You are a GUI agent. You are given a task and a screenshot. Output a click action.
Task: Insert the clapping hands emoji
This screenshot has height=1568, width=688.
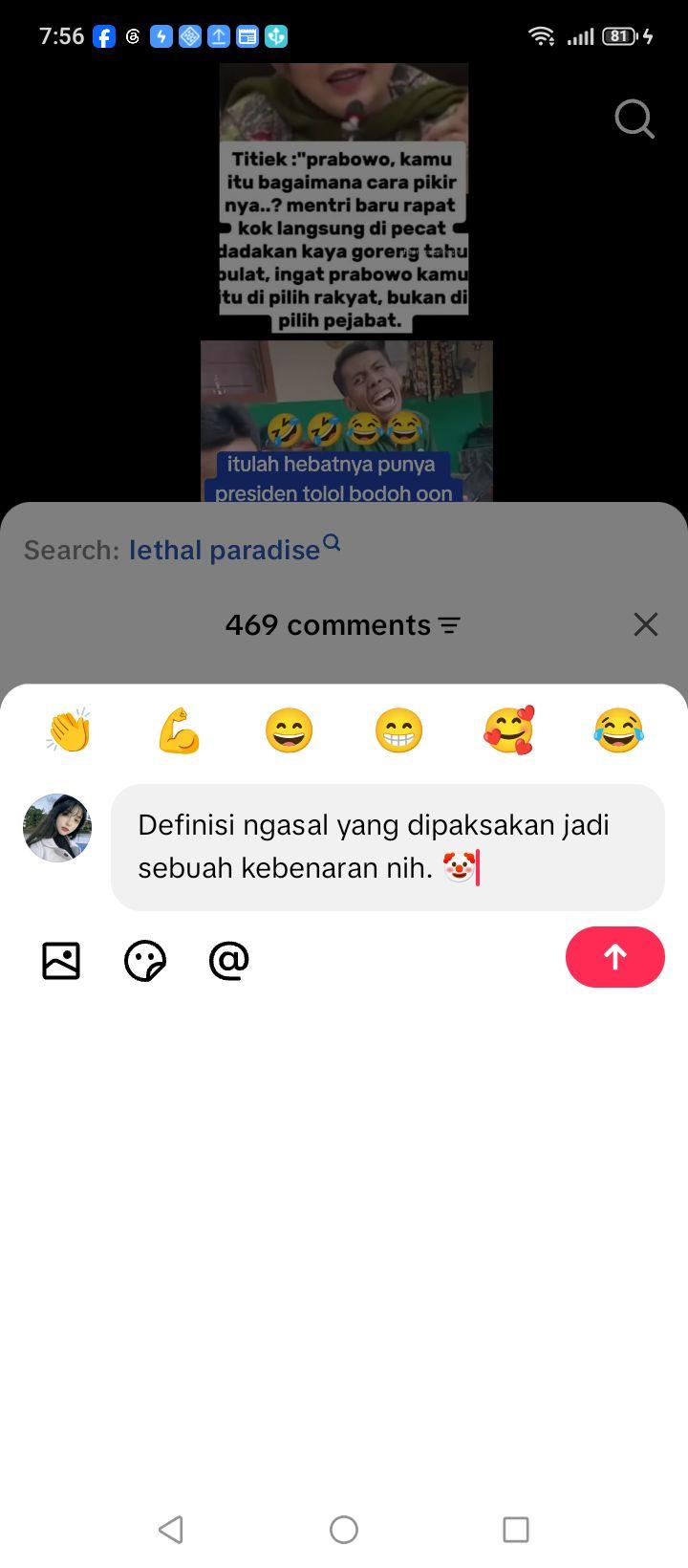[69, 731]
